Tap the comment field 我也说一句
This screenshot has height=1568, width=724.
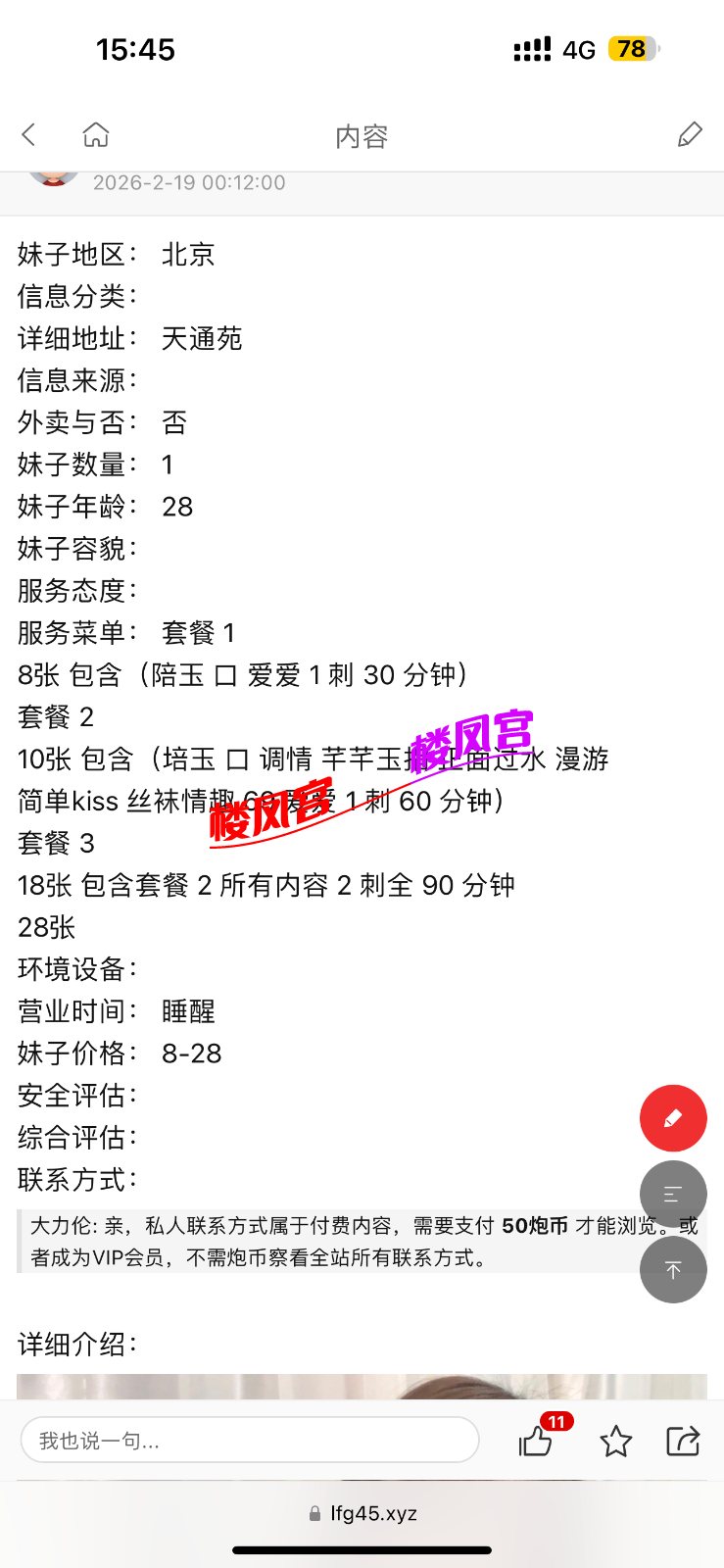tap(250, 1440)
